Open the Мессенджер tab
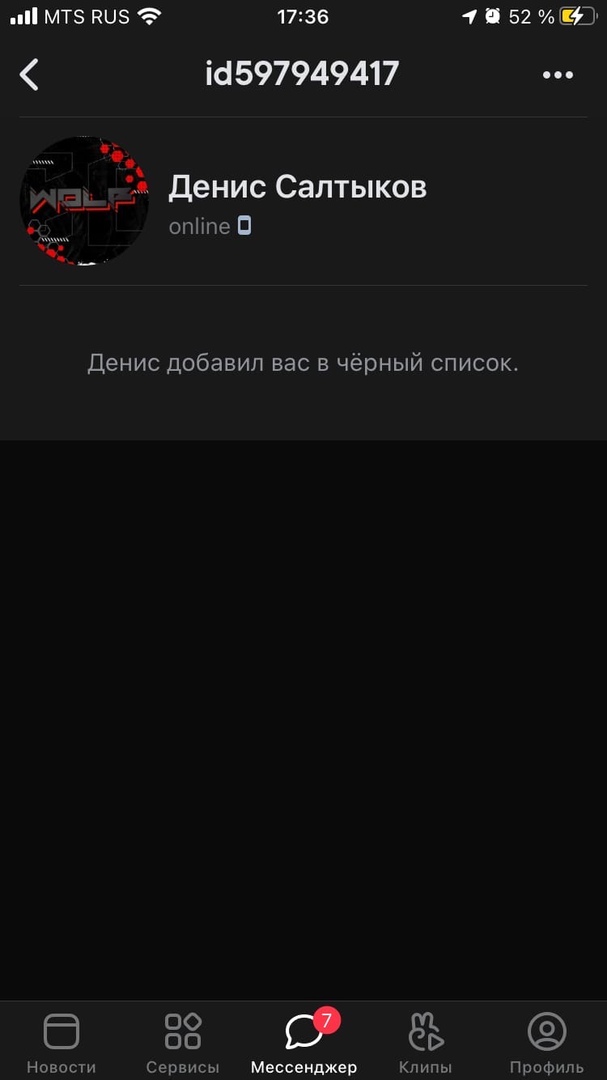The image size is (607, 1080). [304, 1042]
